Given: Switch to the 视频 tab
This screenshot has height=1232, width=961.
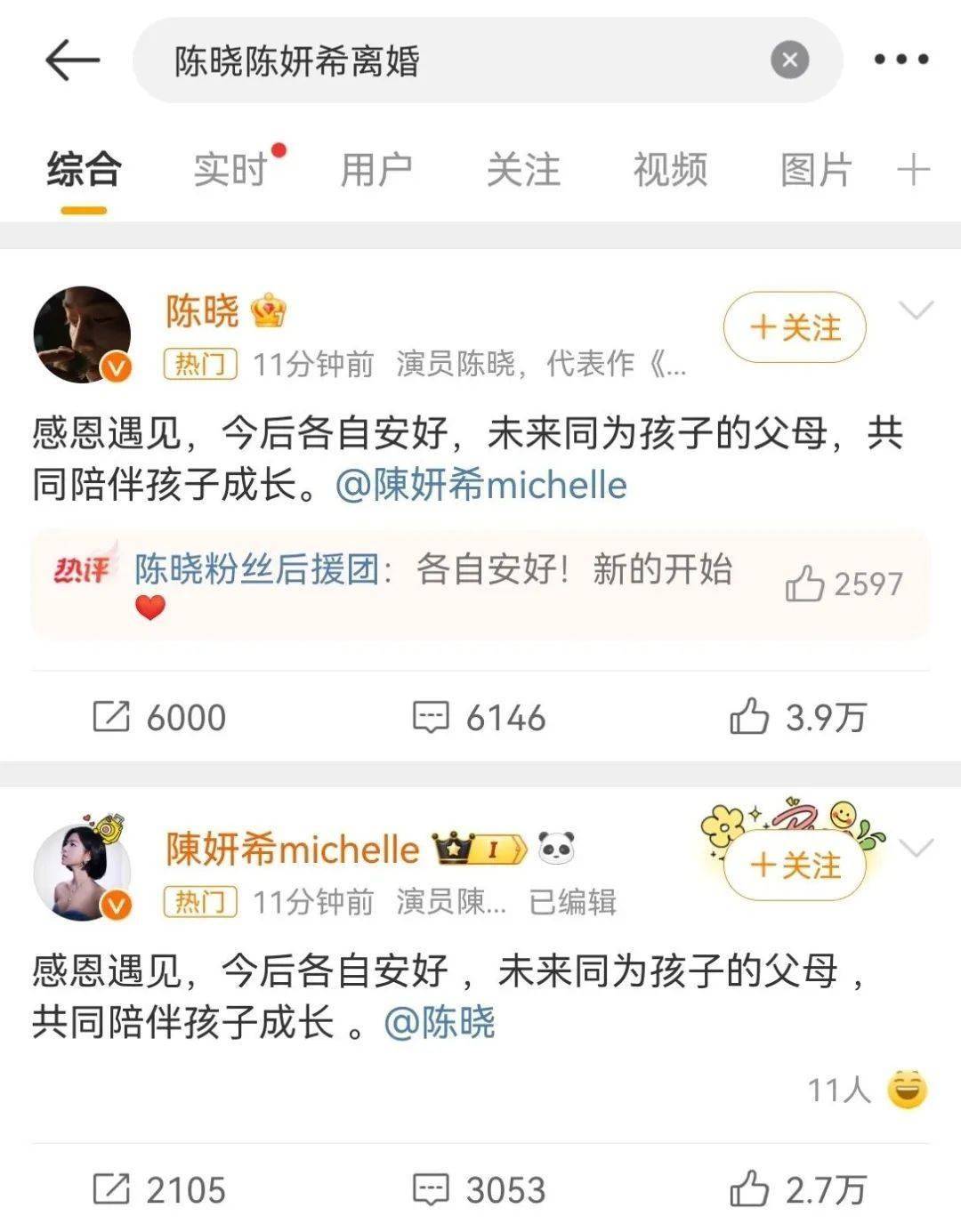Looking at the screenshot, I should [x=670, y=169].
